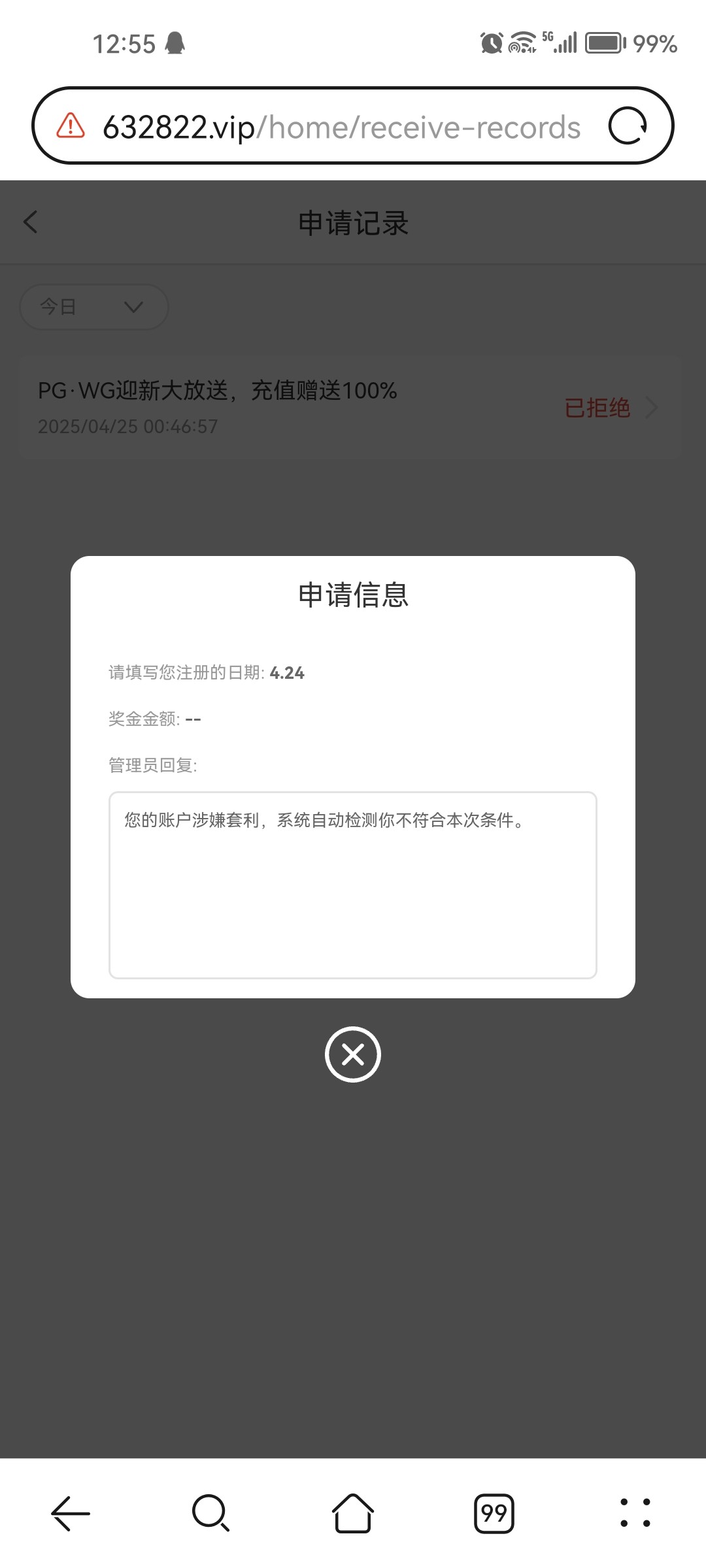Tap the 632822.vip address bar
Viewport: 706px width, 1568px height.
[340, 127]
